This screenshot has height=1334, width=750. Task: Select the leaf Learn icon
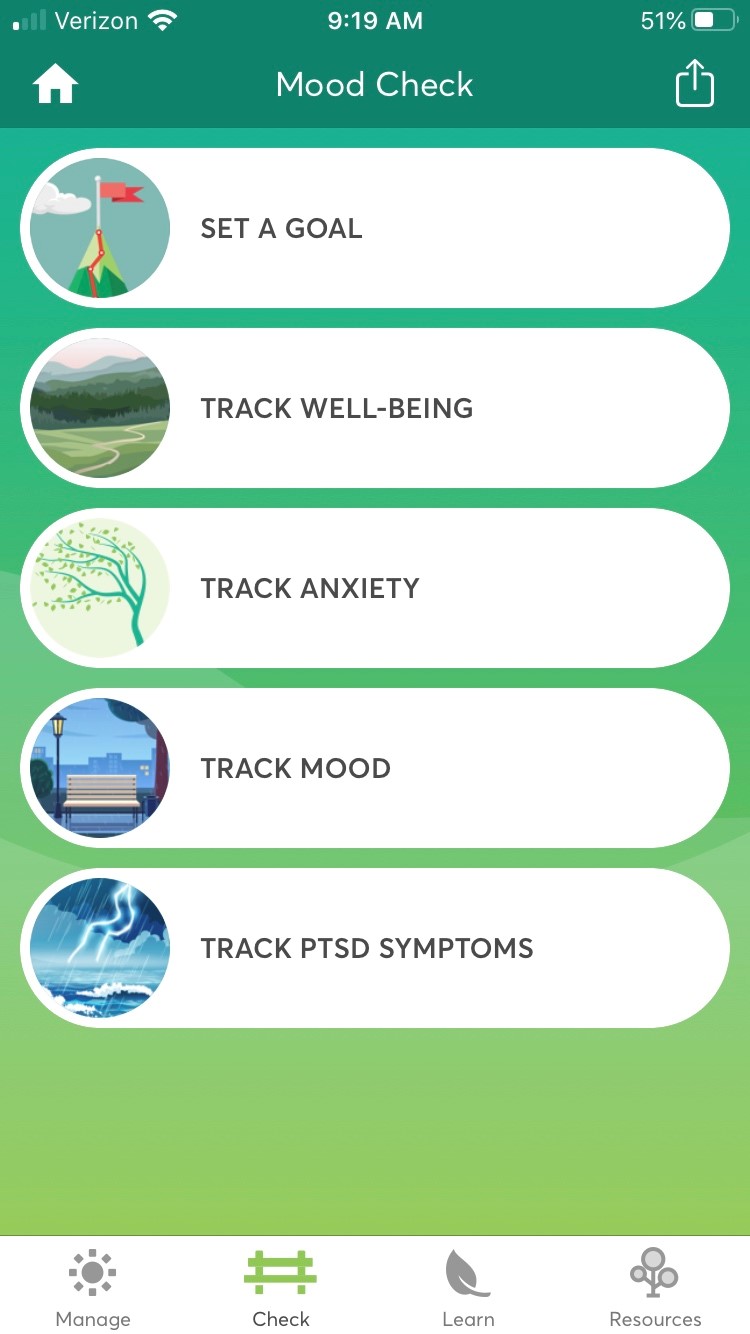click(468, 1273)
